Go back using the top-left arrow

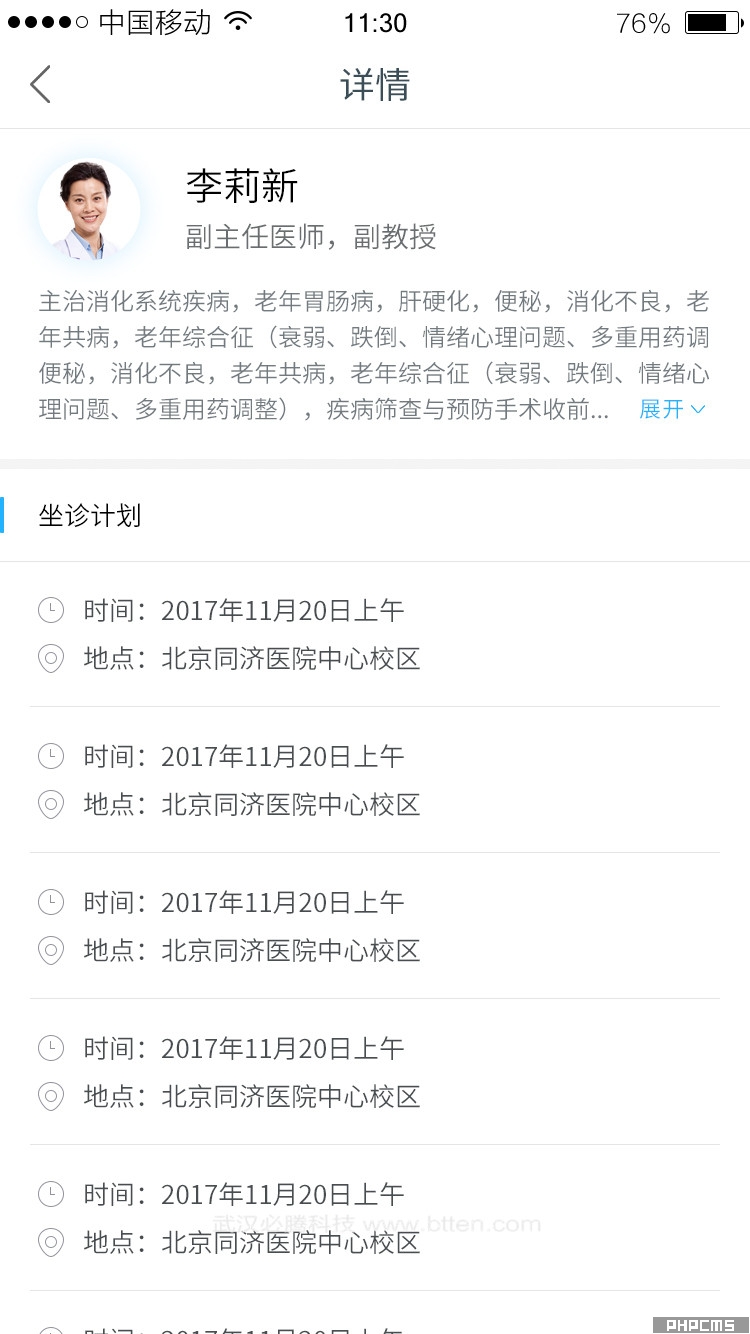pyautogui.click(x=40, y=85)
